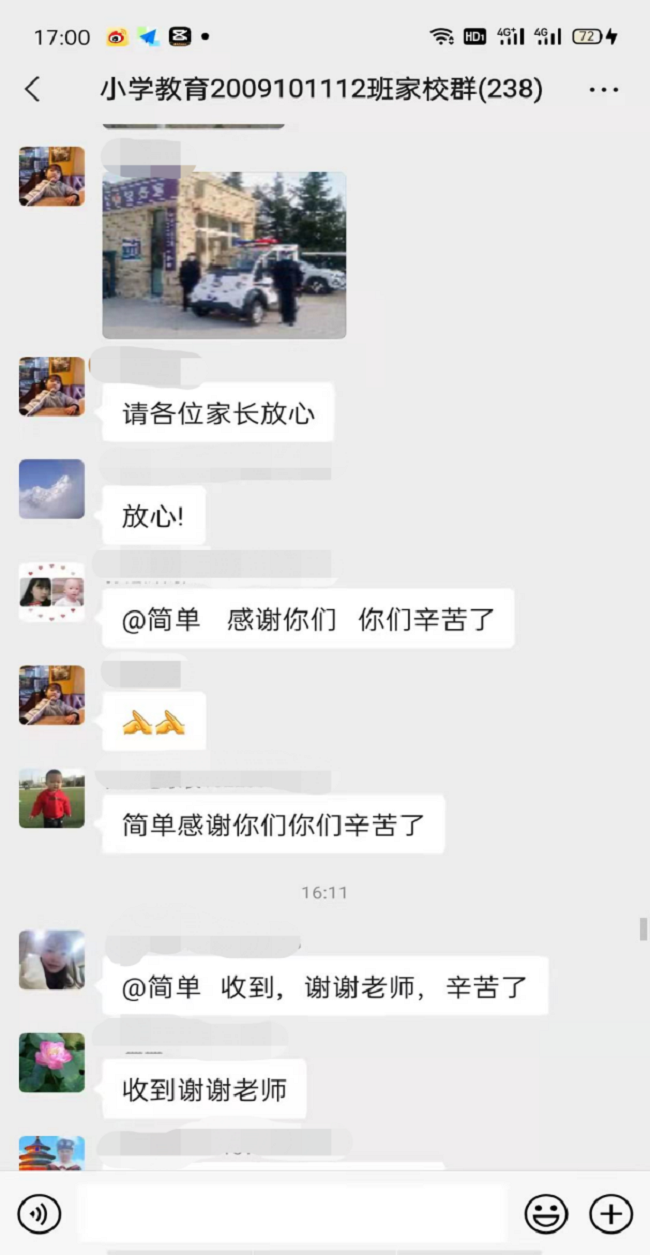Screen dimensions: 650x1255
Task: Open the shared police car photo
Action: click(x=224, y=255)
